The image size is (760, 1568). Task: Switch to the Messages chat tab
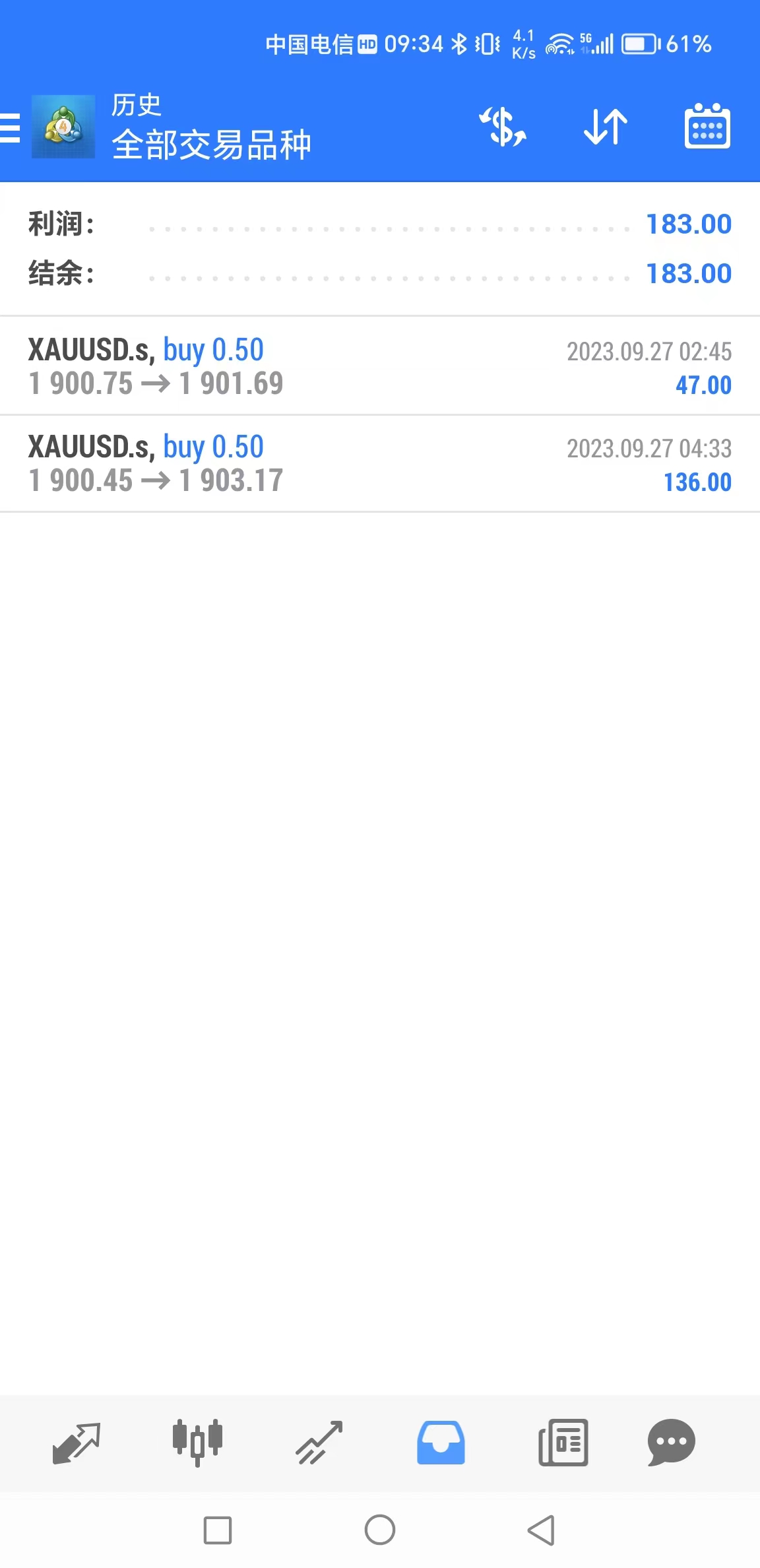671,1443
